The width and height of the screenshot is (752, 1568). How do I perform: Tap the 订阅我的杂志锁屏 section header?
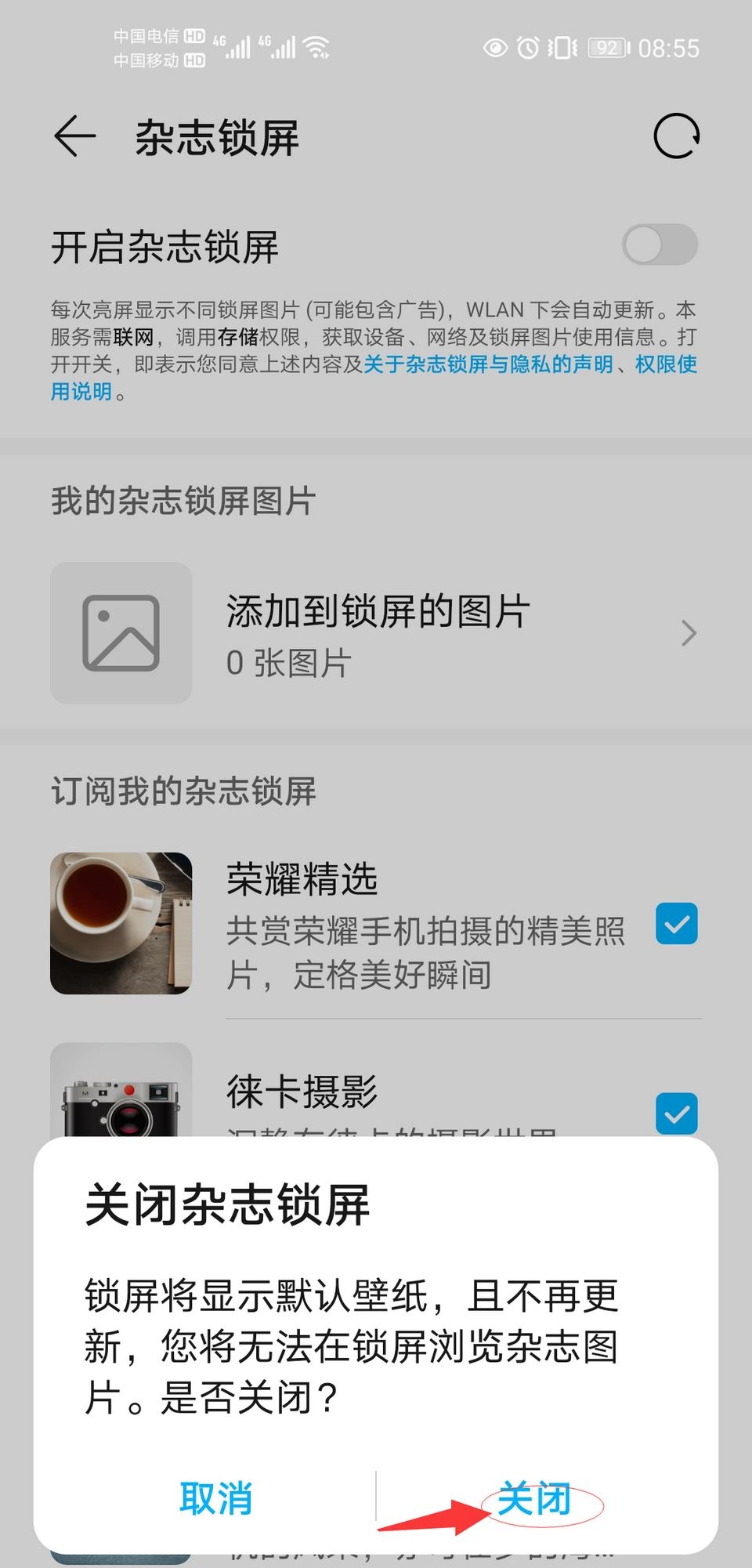183,791
